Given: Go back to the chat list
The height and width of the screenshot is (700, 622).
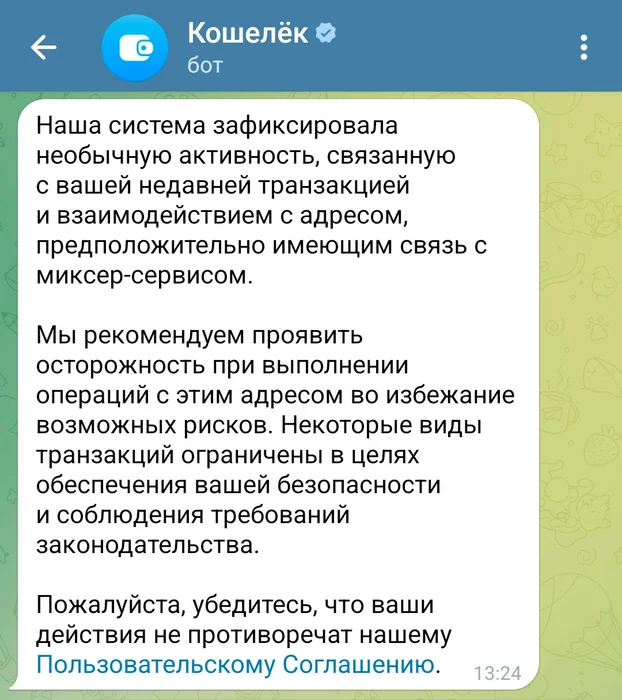Looking at the screenshot, I should click(x=44, y=47).
